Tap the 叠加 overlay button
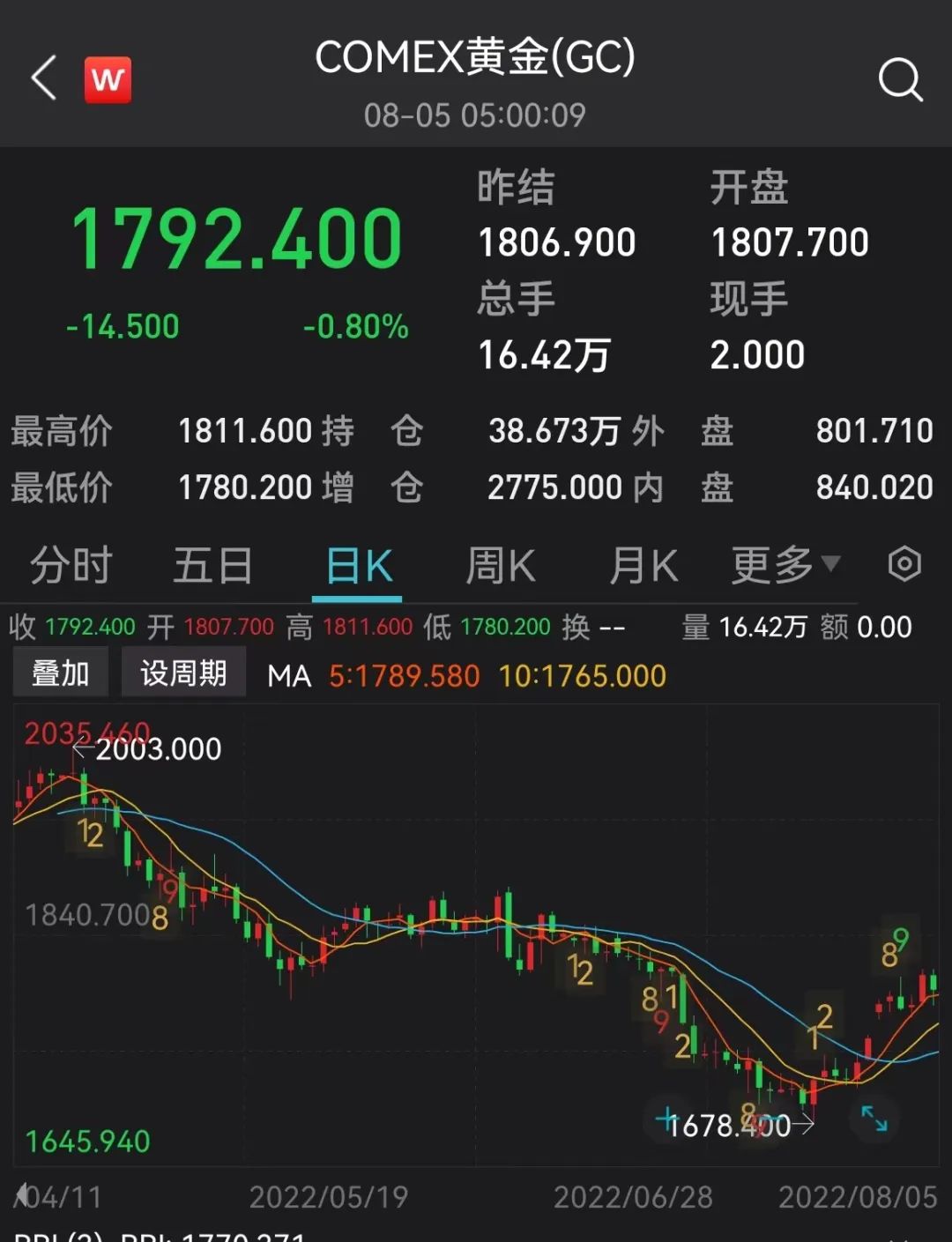The height and width of the screenshot is (1242, 952). 61,673
